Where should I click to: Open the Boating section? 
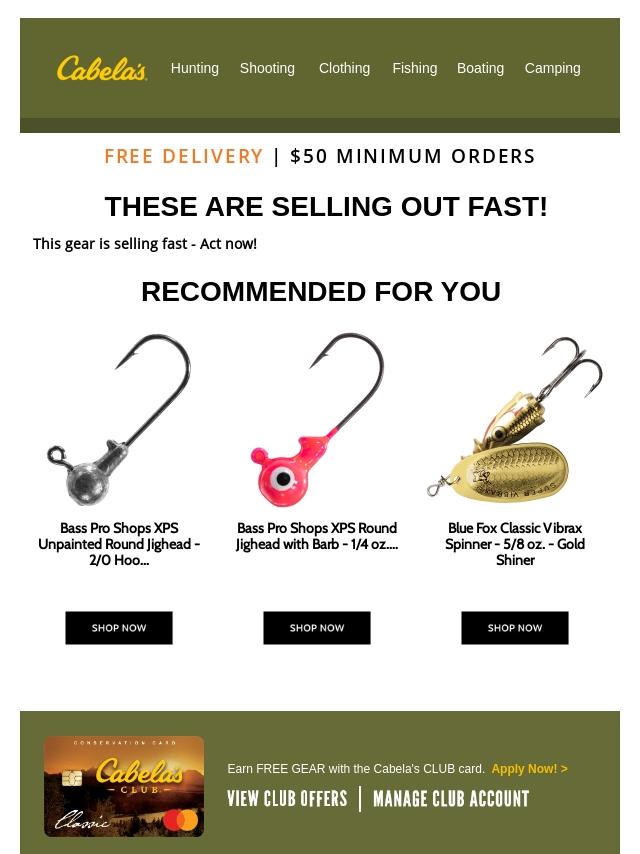coord(480,68)
